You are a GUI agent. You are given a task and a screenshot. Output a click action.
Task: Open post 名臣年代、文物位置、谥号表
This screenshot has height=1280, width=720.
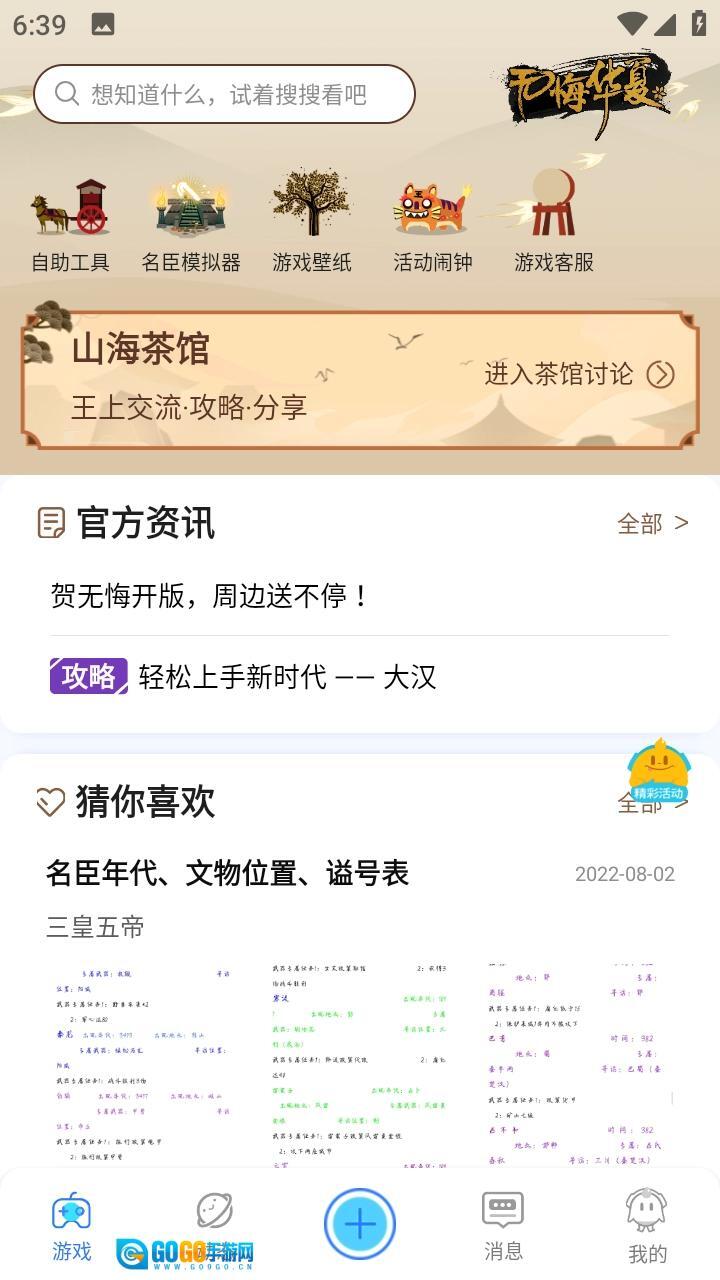point(227,873)
